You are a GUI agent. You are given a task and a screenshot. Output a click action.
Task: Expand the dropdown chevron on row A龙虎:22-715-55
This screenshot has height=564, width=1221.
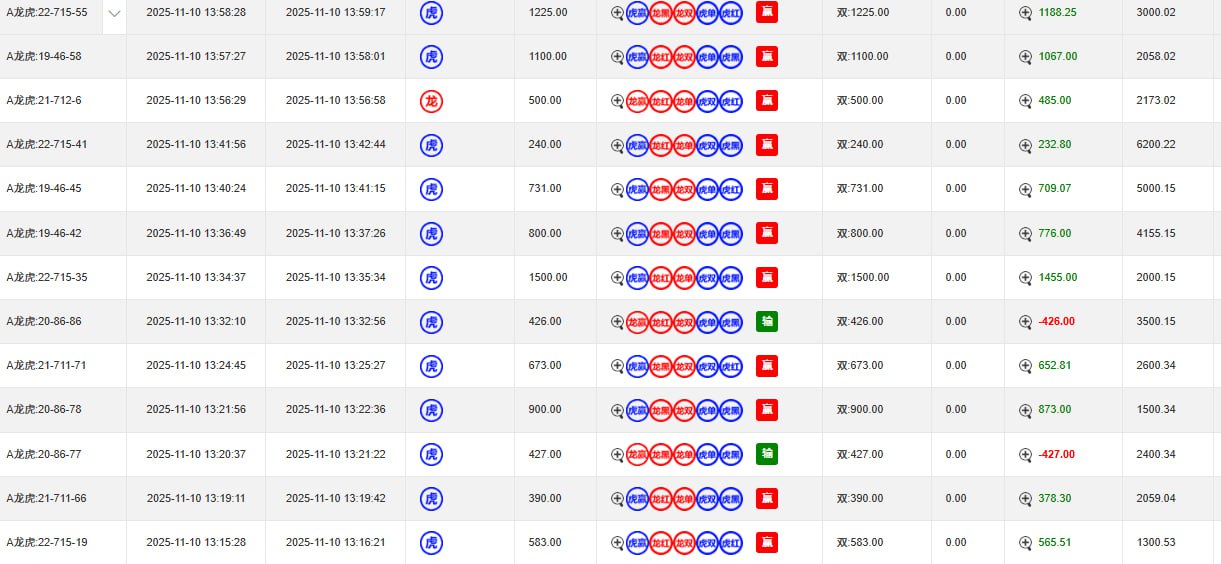tap(114, 13)
